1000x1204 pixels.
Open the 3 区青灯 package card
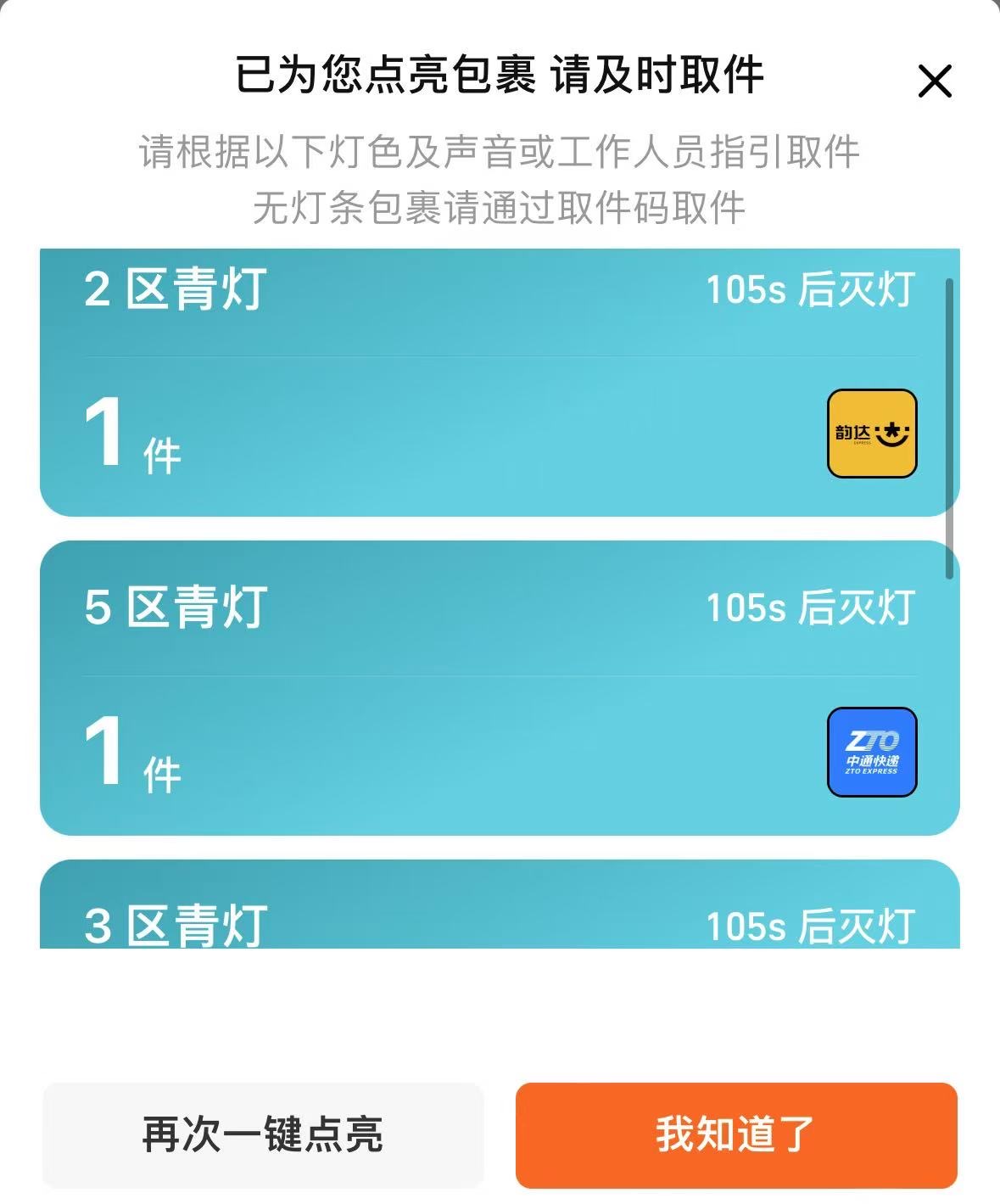point(500,904)
